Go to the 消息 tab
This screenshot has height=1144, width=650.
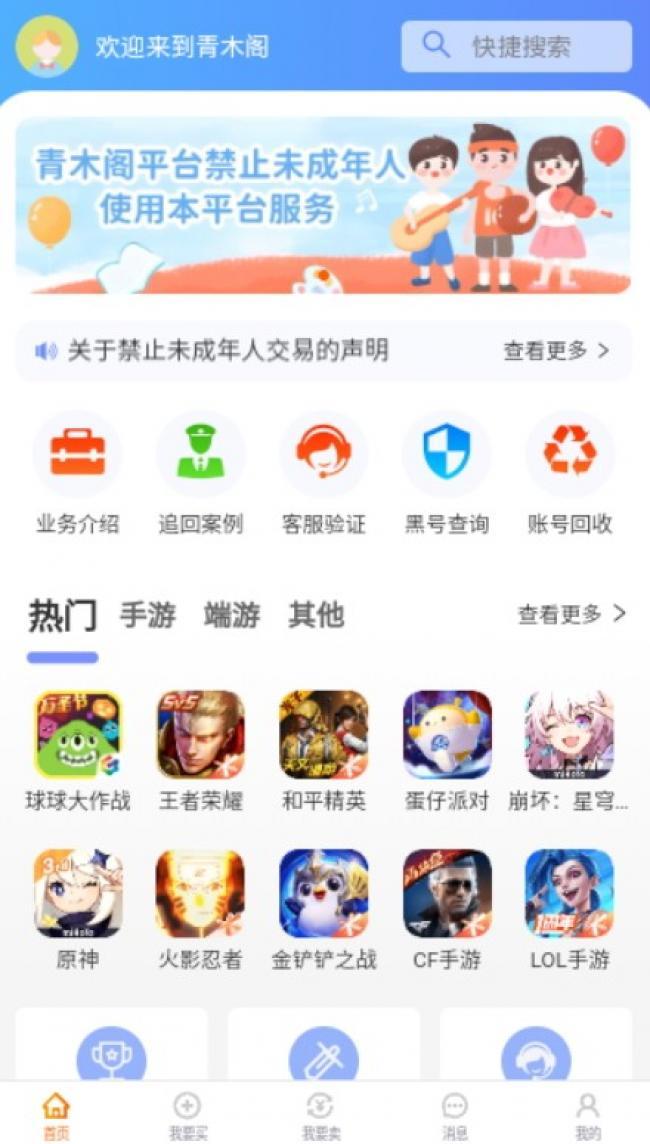pyautogui.click(x=455, y=1114)
